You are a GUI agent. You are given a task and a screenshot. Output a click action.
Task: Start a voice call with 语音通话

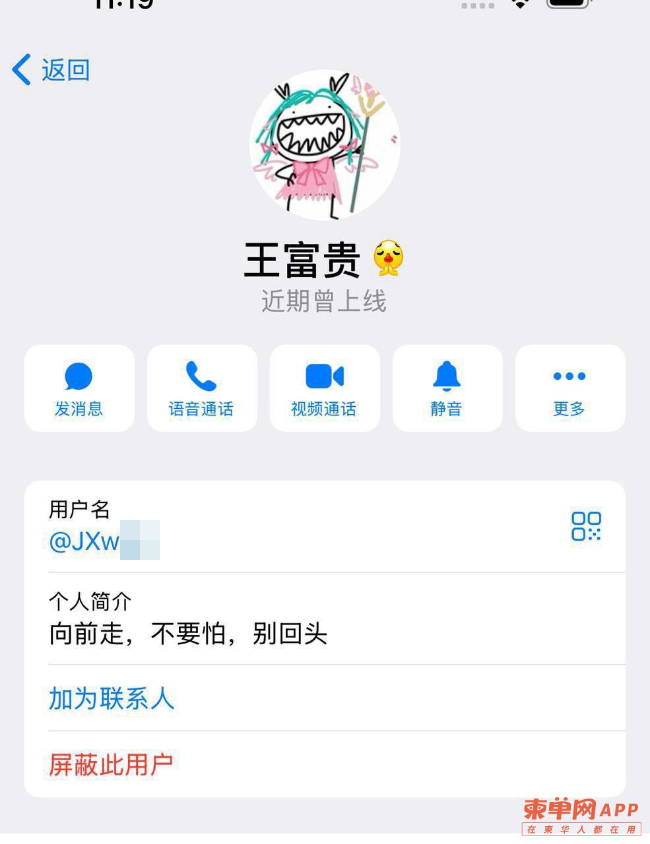pyautogui.click(x=201, y=389)
